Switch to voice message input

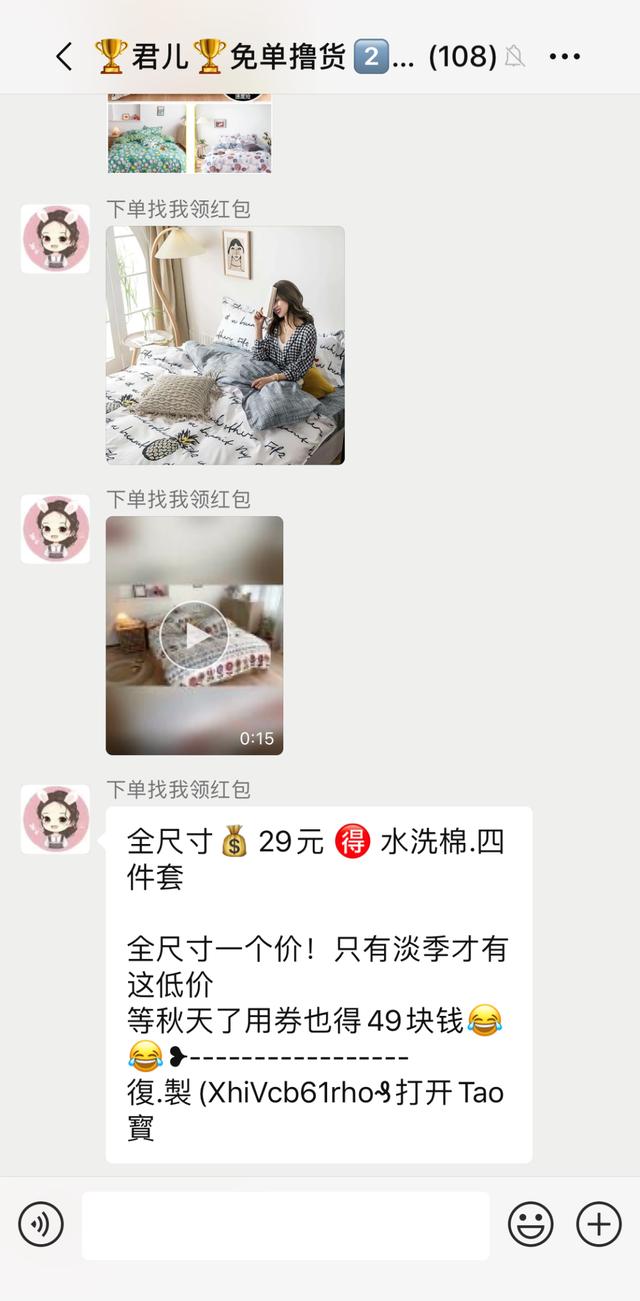[41, 1224]
